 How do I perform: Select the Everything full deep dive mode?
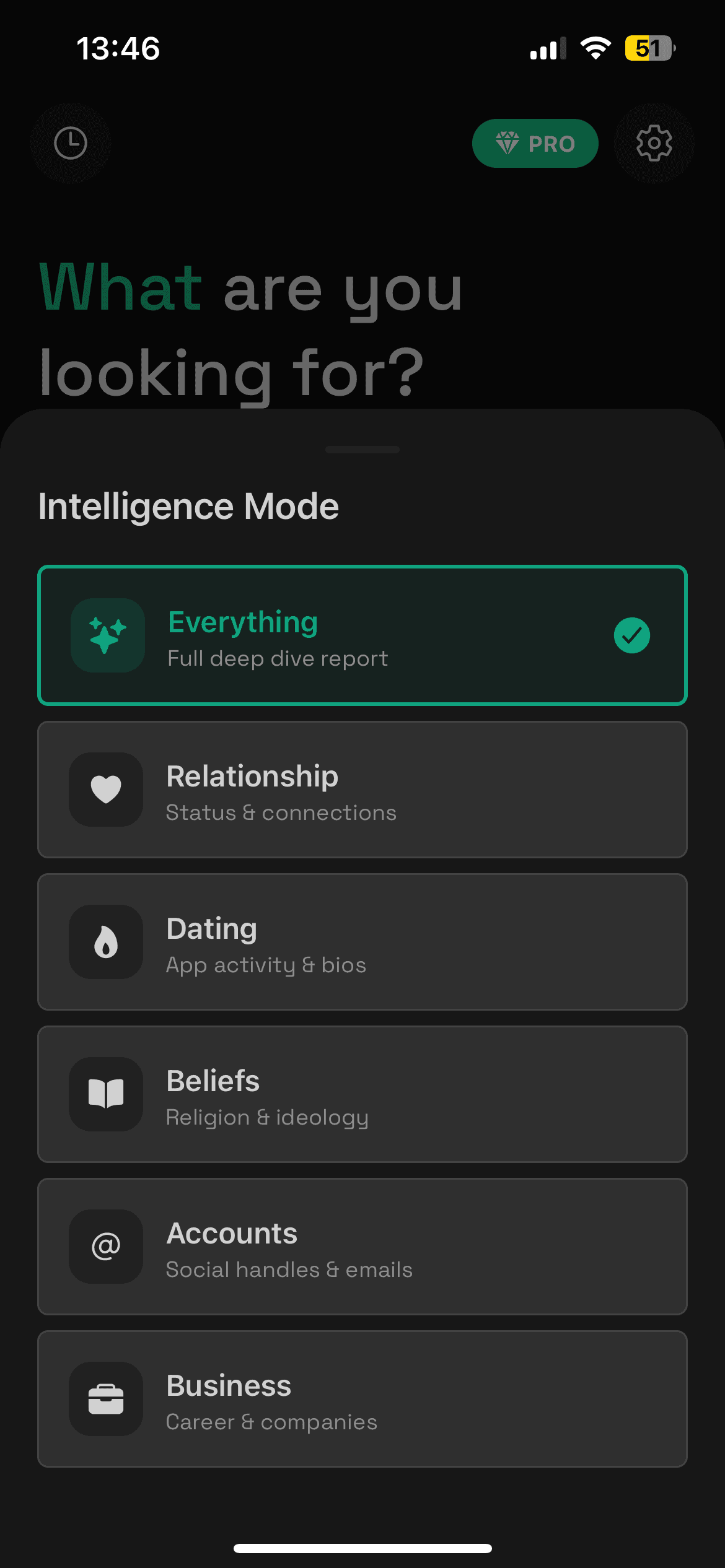(x=362, y=635)
